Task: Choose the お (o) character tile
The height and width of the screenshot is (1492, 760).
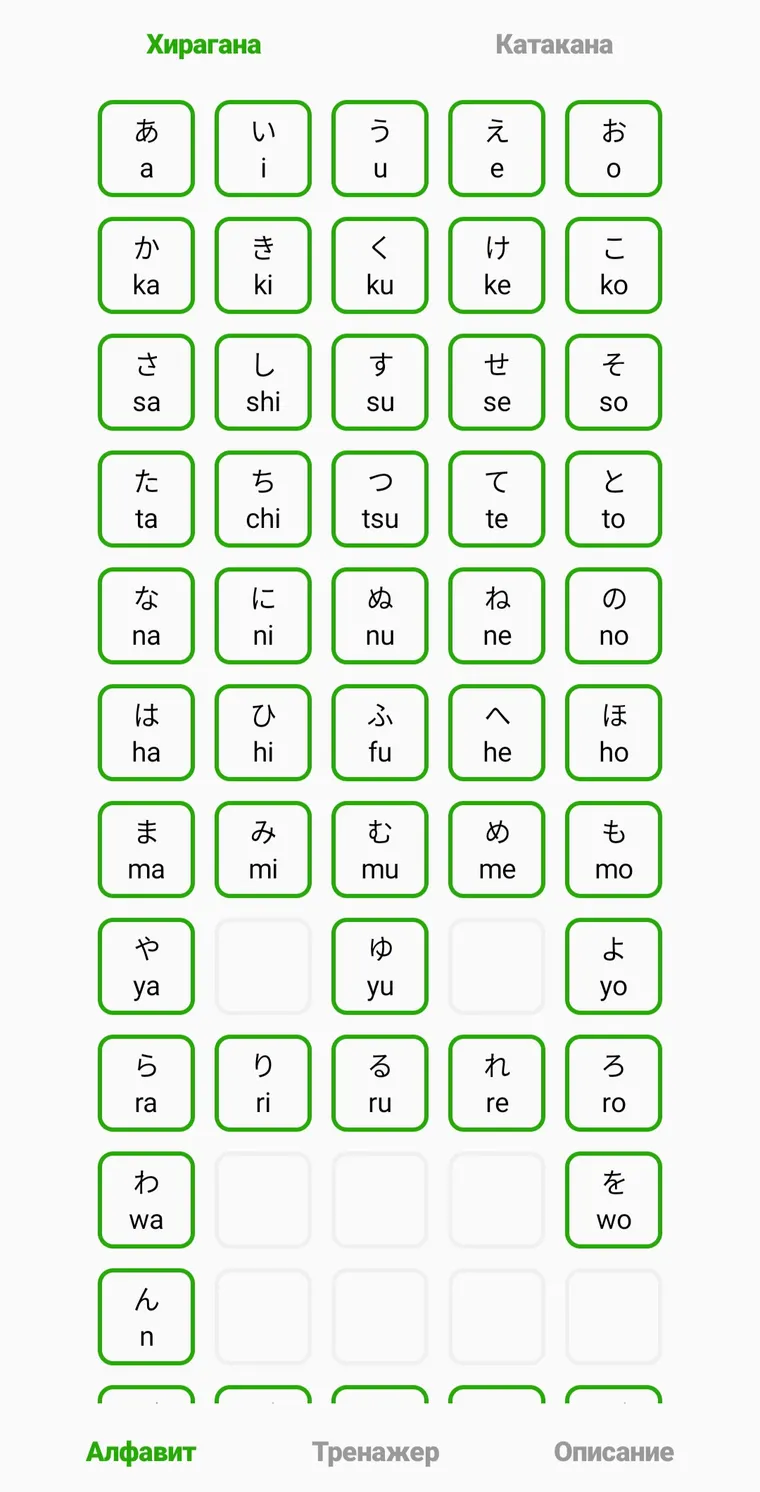Action: coord(614,148)
